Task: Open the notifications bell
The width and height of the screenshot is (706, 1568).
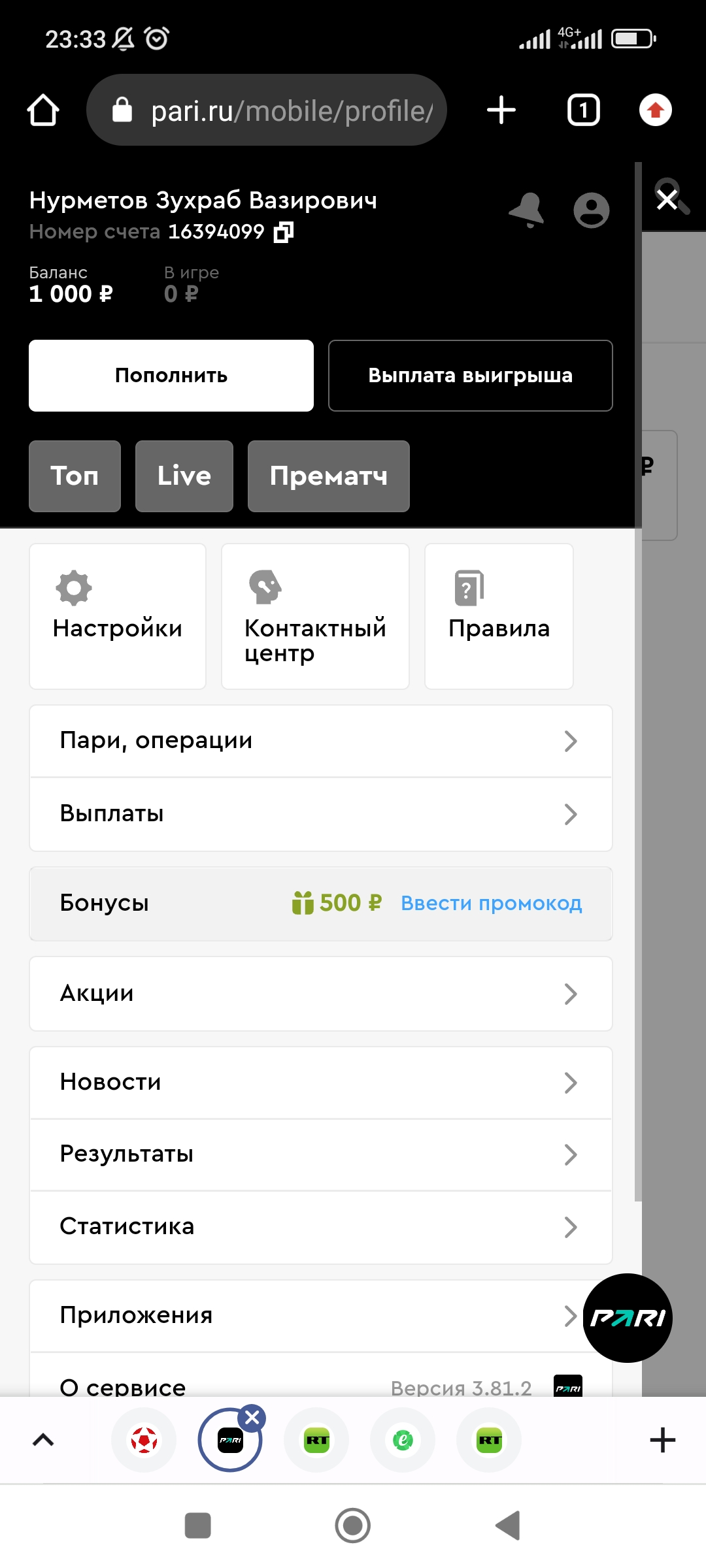Action: (x=527, y=210)
